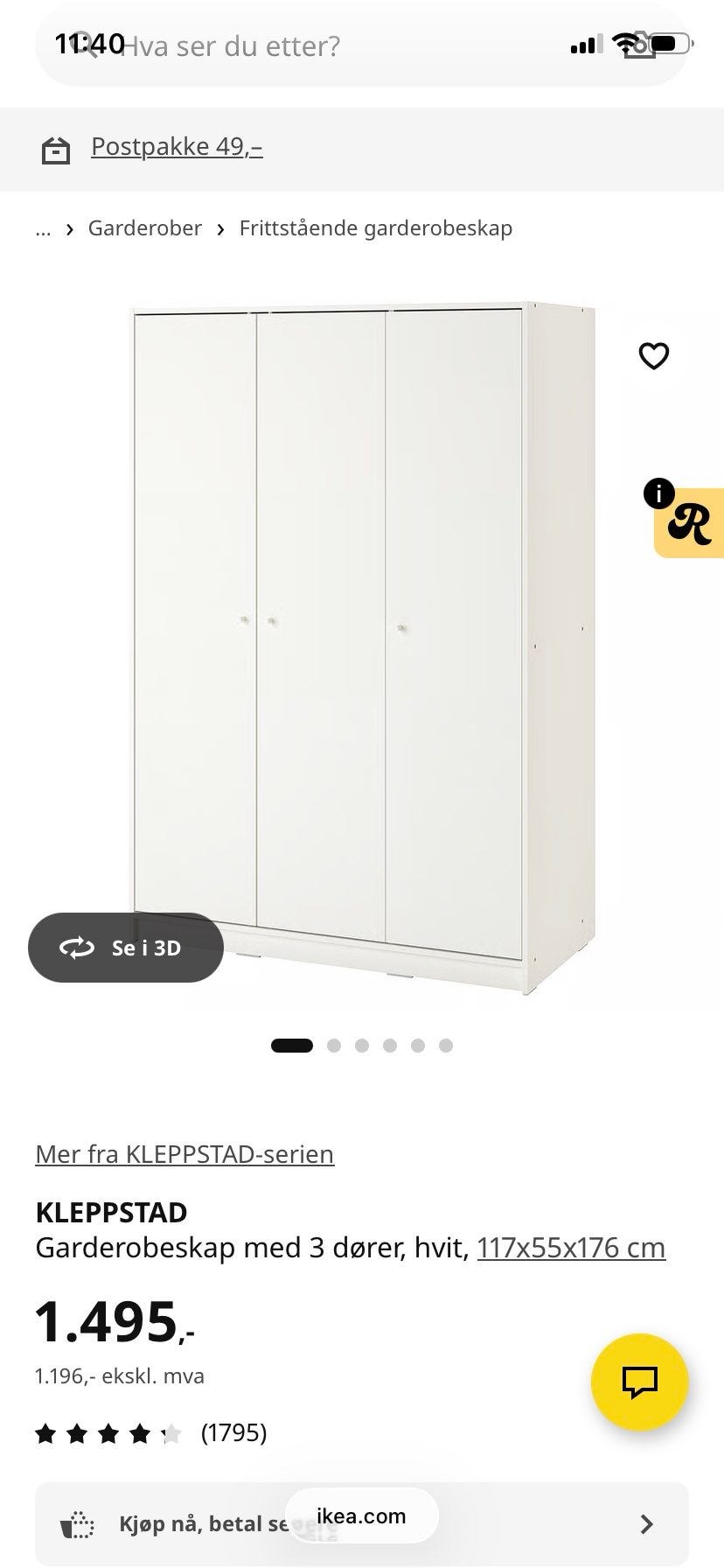The width and height of the screenshot is (724, 1568).
Task: Open the 'Hva ser du etter?' search field
Action: coord(362,45)
